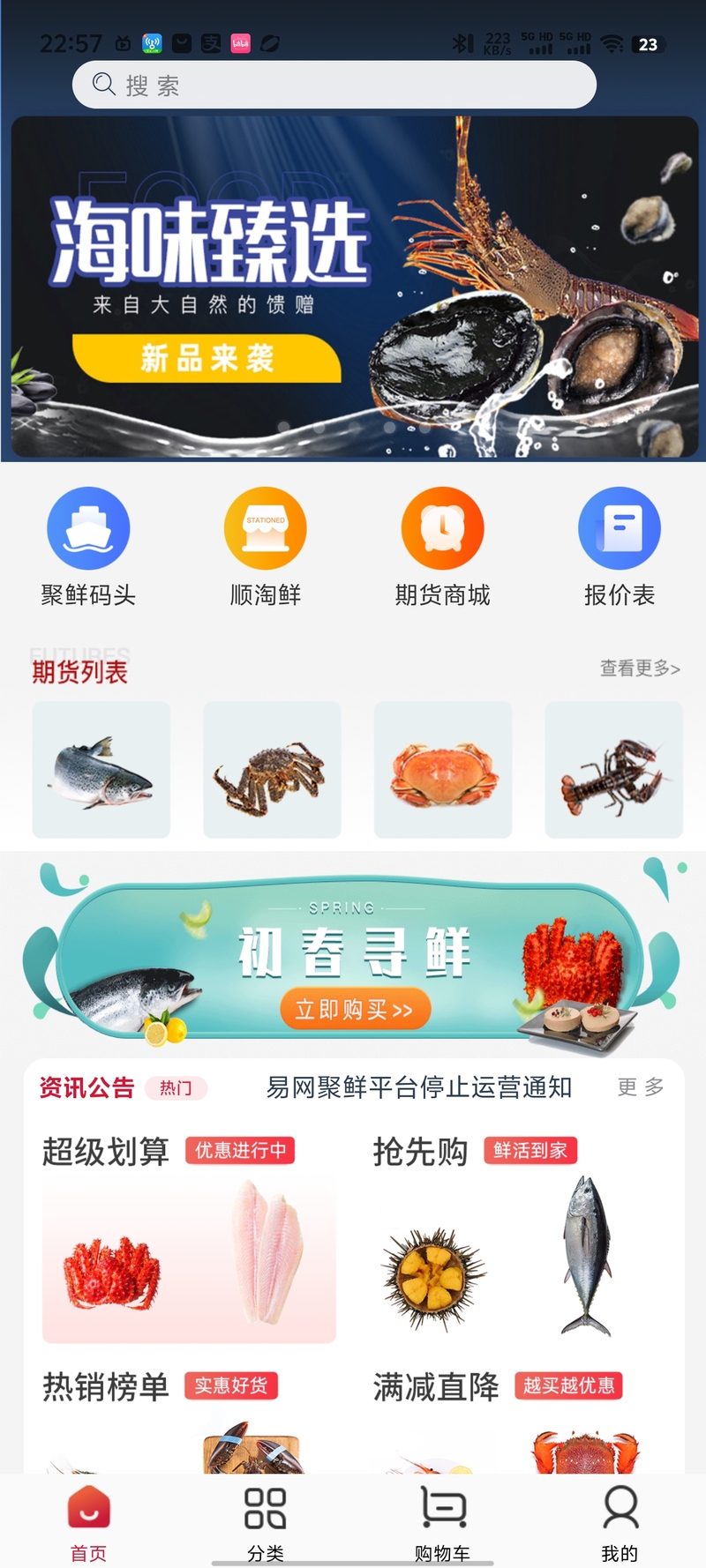The height and width of the screenshot is (1568, 706).
Task: Open the 易网聚鲜平台停止运营通知 announcement
Action: point(419,1087)
